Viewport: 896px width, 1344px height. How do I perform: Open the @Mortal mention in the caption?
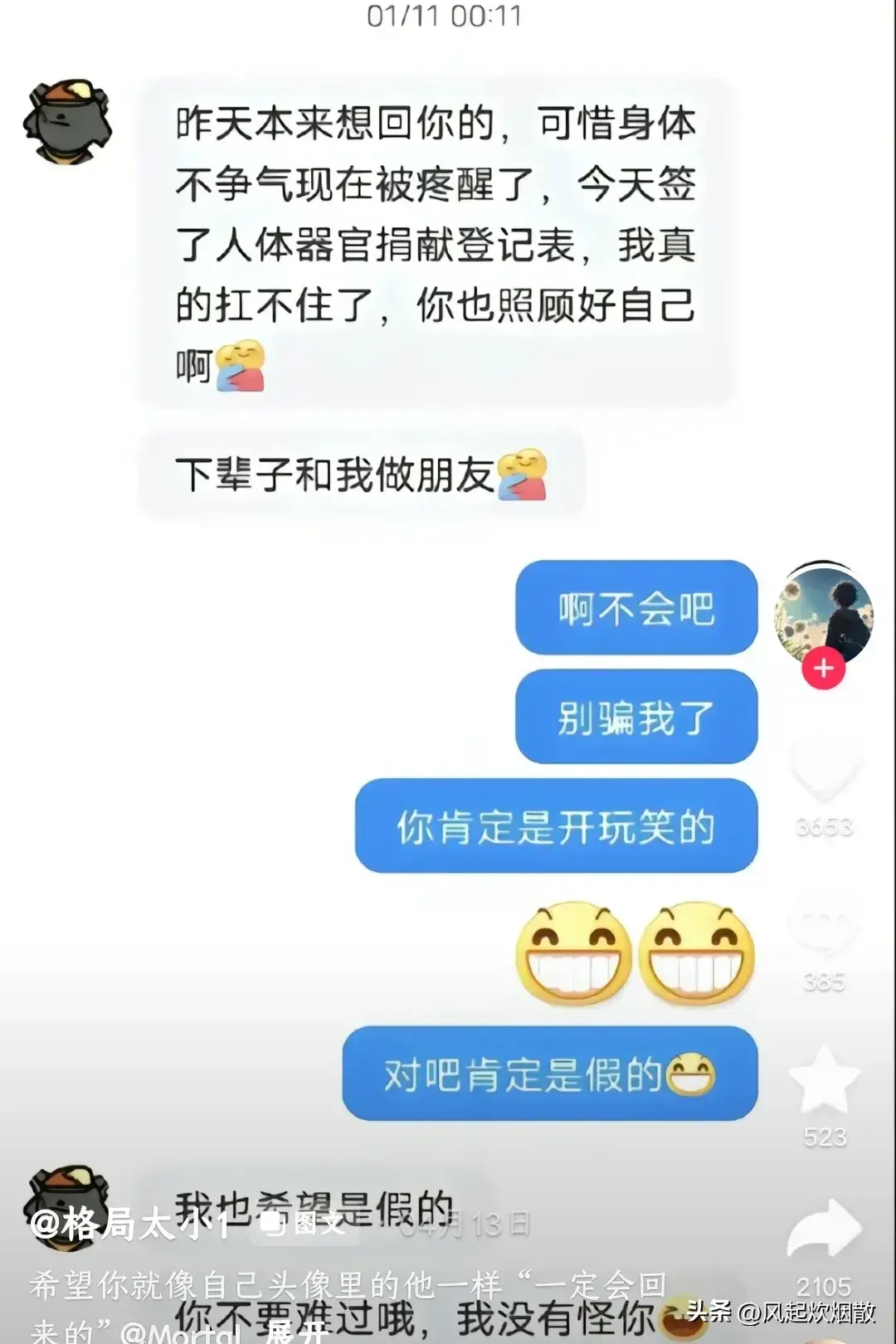(181, 1331)
